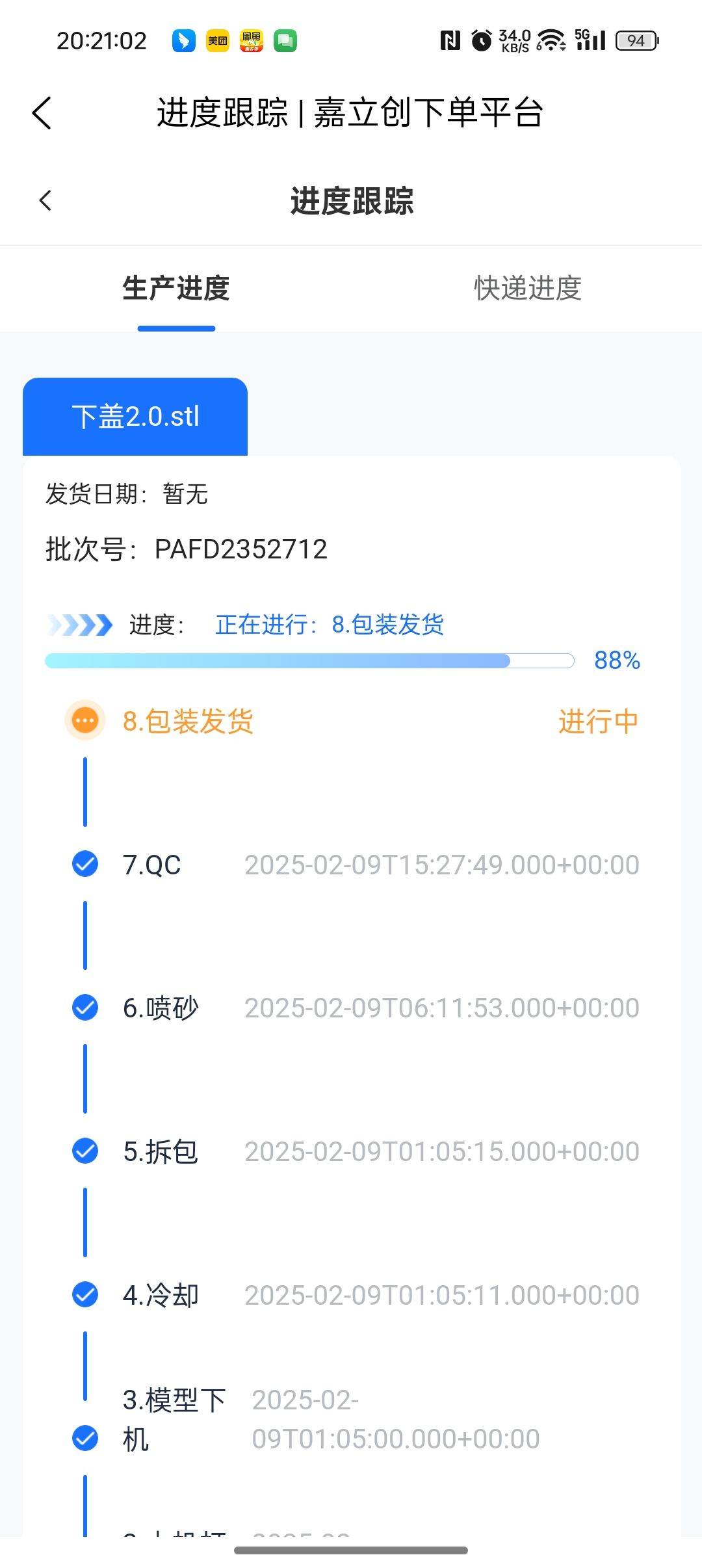This screenshot has width=702, height=1568.
Task: Tap the outer back arrow beside 进度跟踪 | 嘉立创下单平台
Action: click(x=42, y=113)
